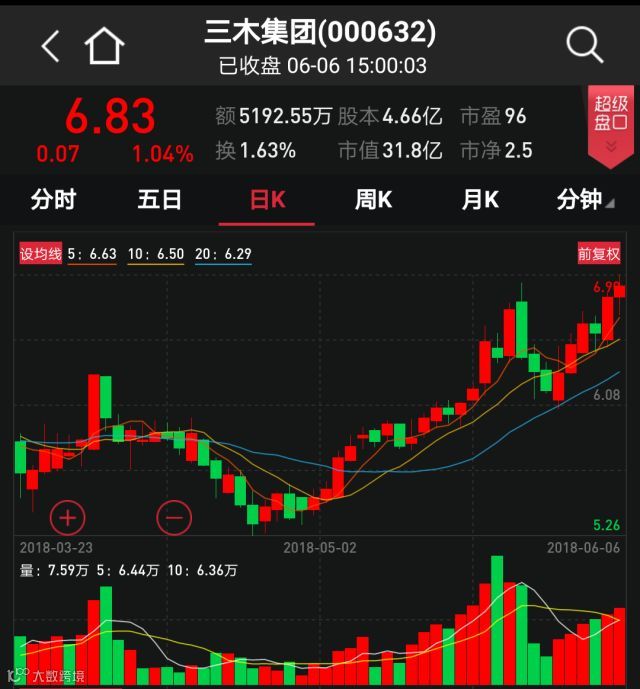
Task: Open stock search magnifier
Action: pos(584,45)
